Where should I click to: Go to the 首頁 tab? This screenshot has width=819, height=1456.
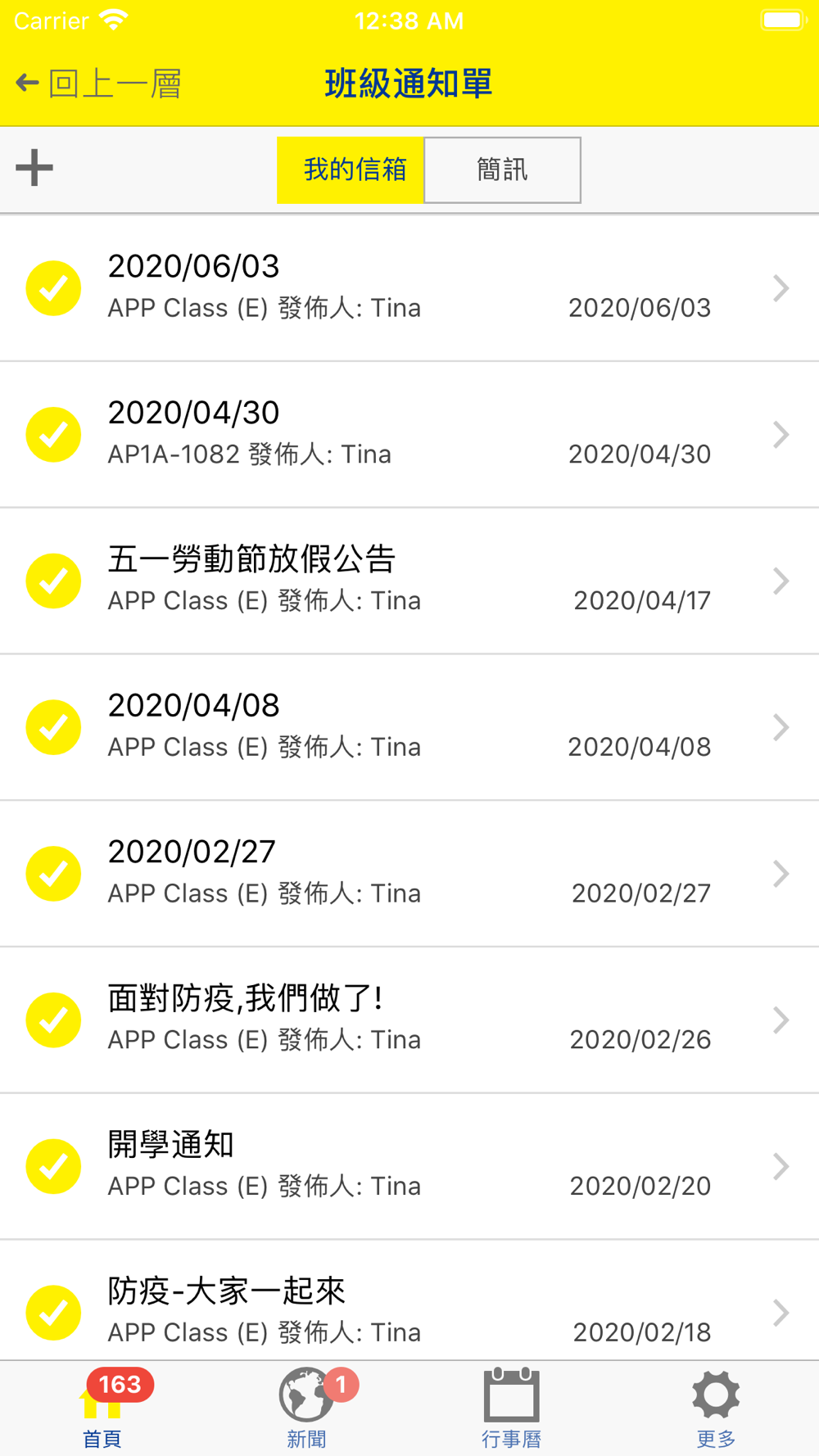tap(102, 1409)
